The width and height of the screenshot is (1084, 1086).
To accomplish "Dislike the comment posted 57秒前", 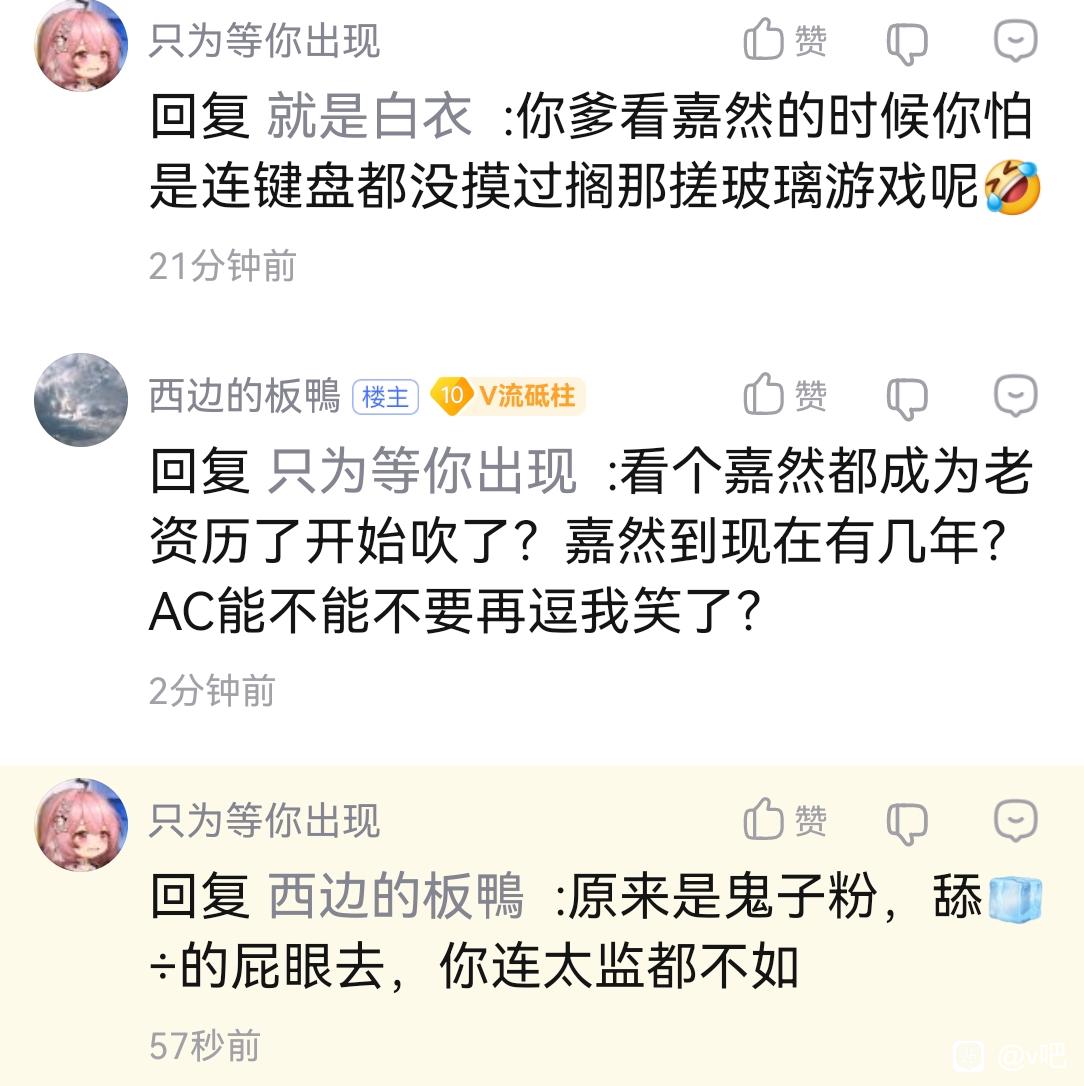I will pos(907,823).
